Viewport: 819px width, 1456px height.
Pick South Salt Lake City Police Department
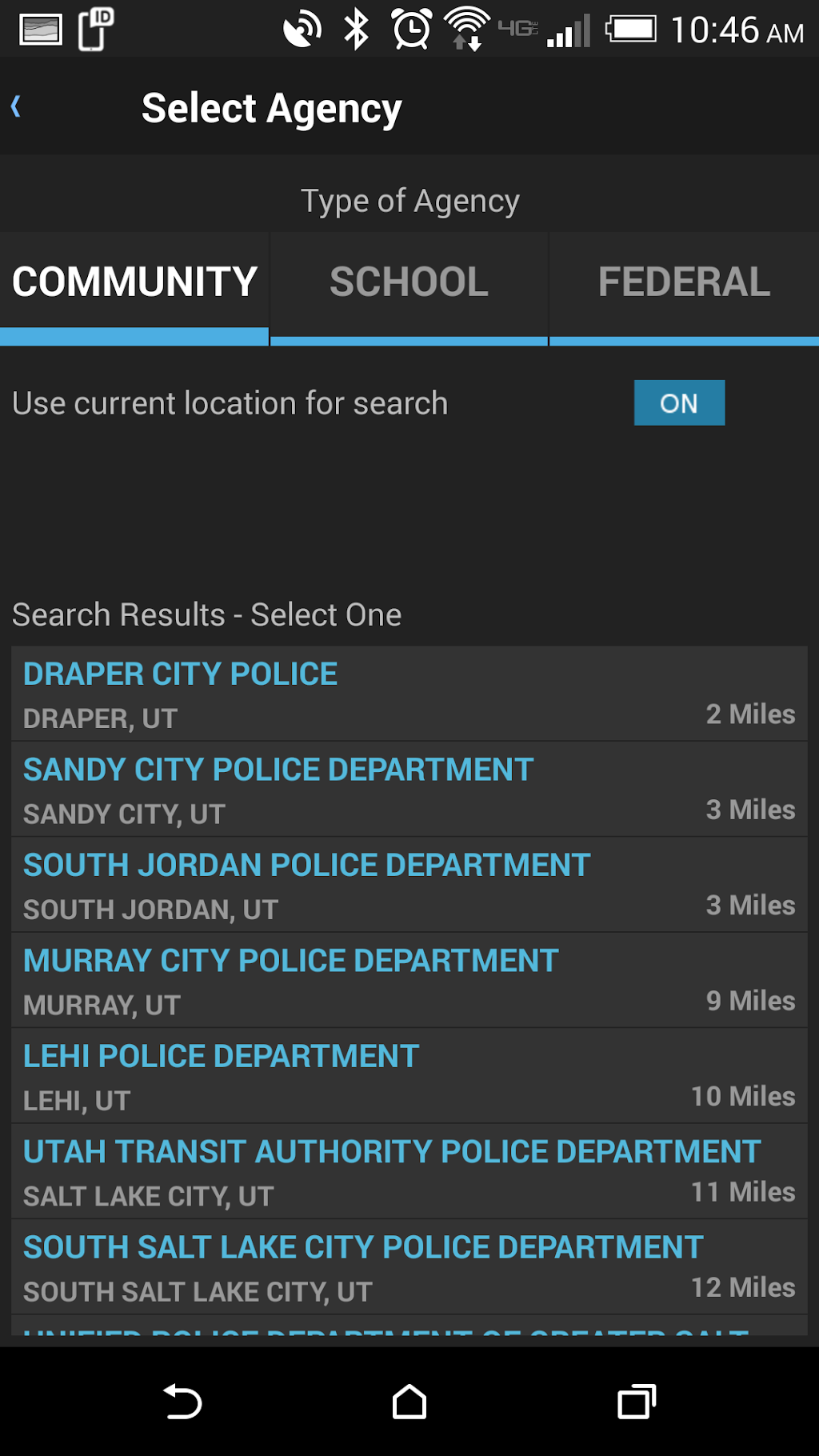(409, 1267)
